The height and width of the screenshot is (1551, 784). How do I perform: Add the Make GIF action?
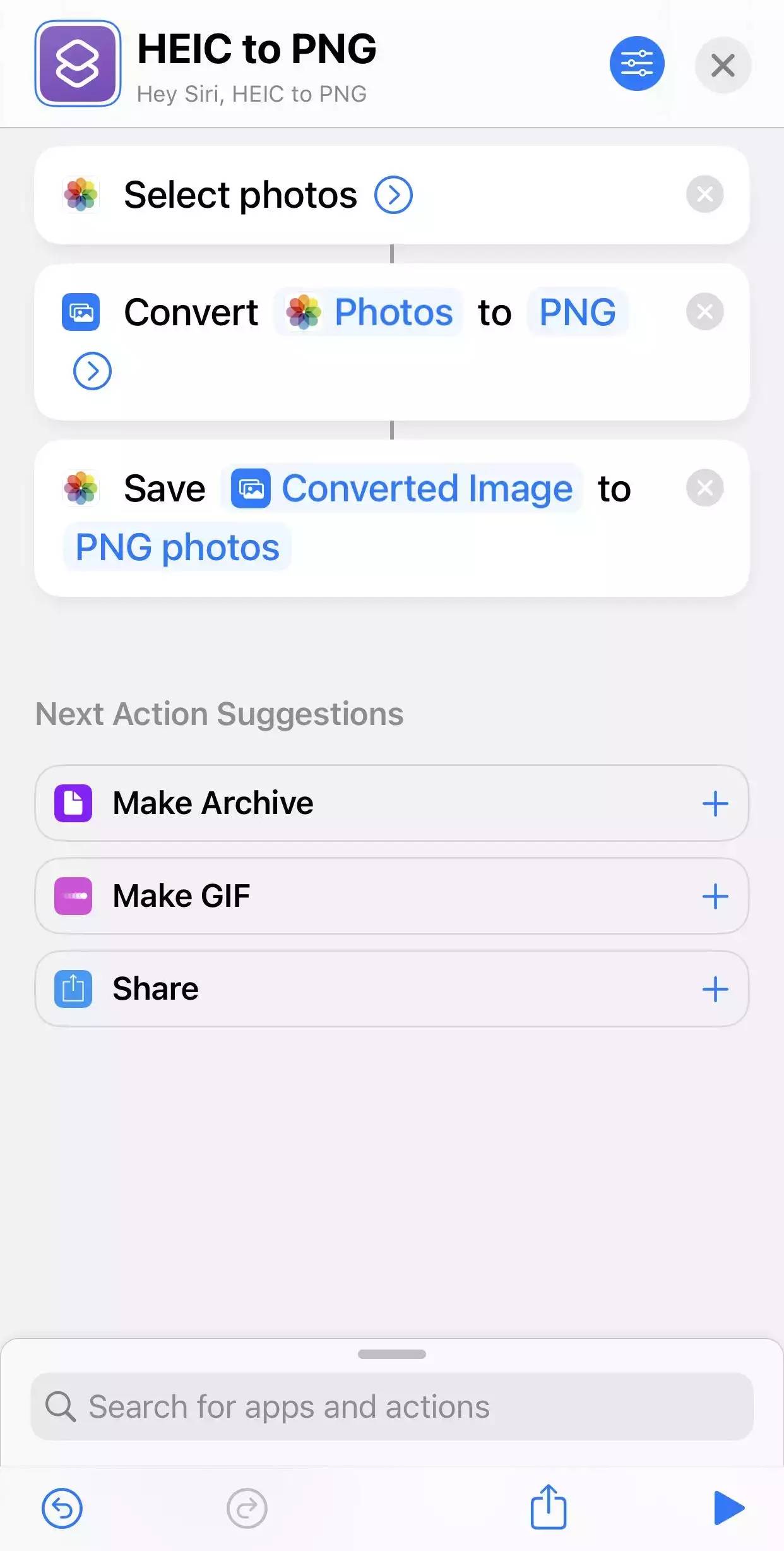point(715,896)
